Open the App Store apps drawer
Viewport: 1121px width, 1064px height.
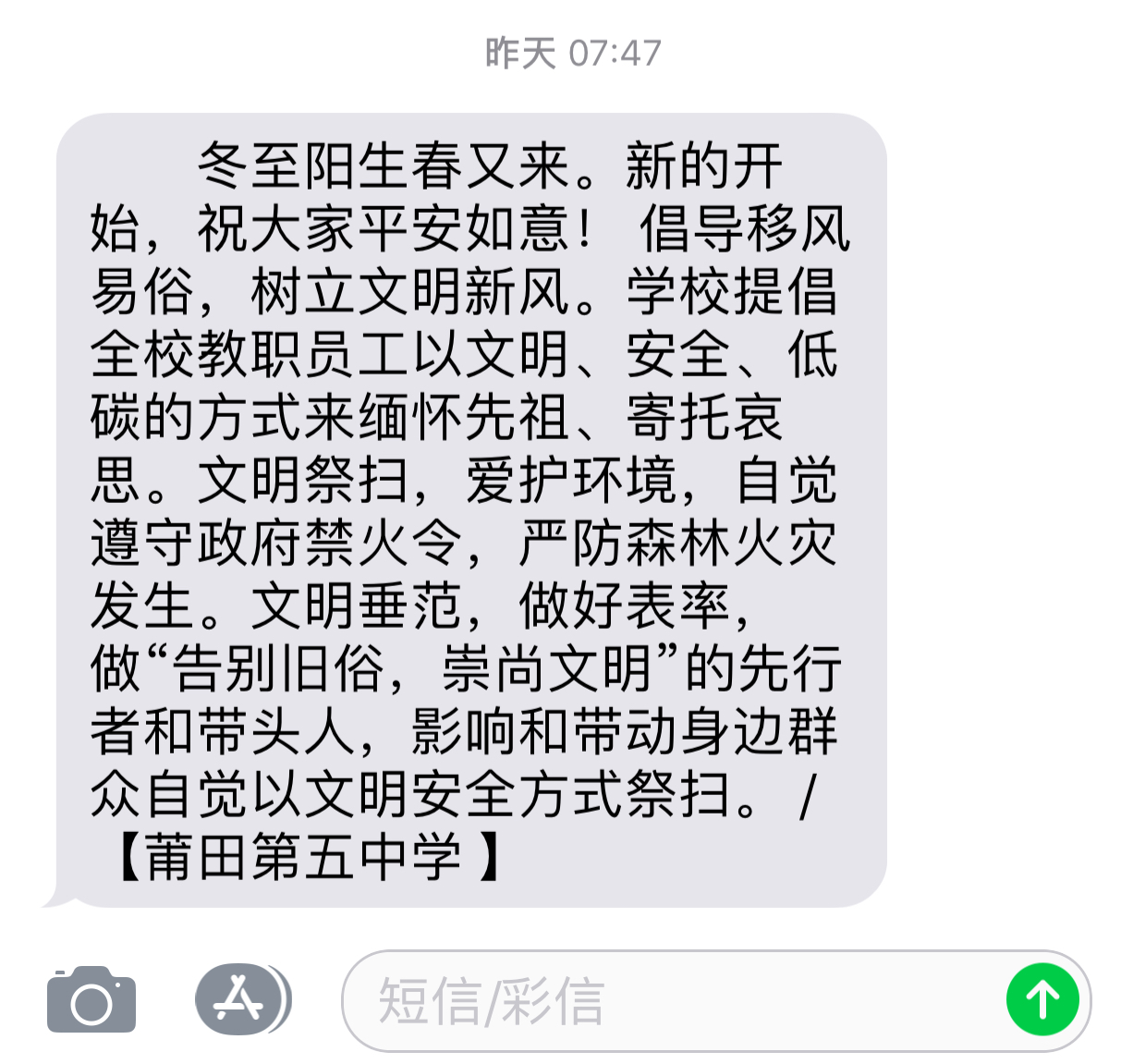pos(242,999)
